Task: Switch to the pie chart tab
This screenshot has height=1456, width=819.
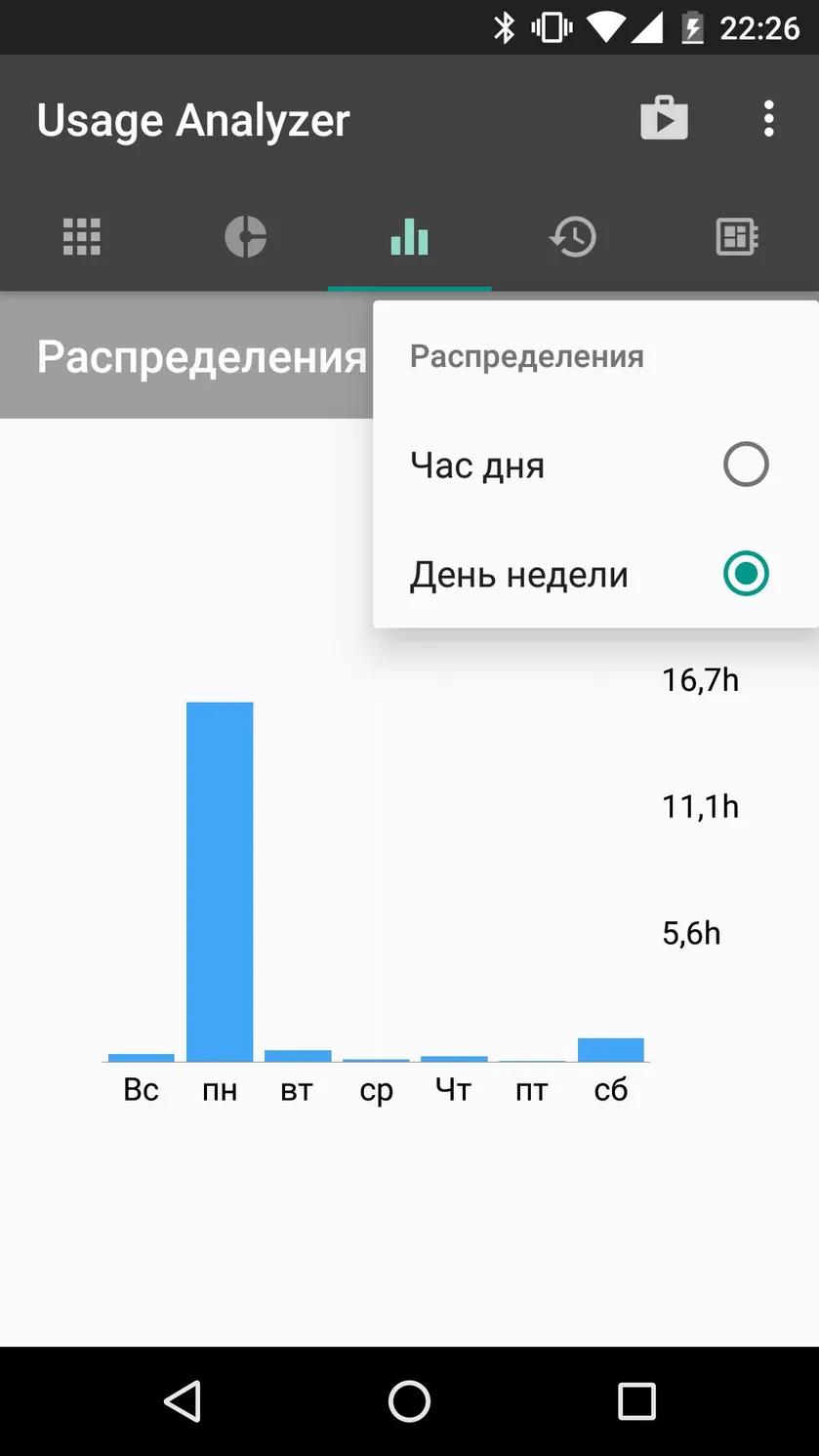Action: click(245, 237)
